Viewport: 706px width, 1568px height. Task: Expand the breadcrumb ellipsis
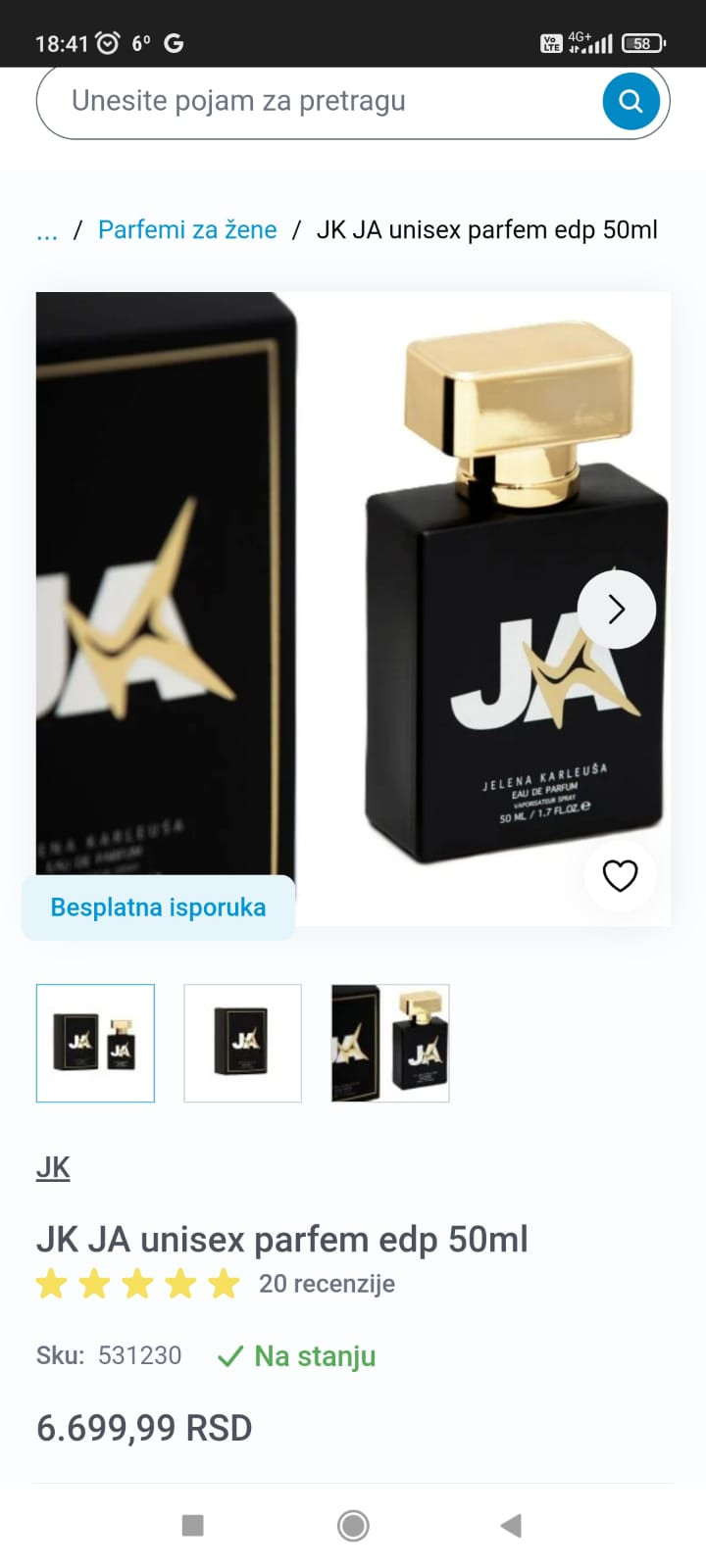[46, 230]
